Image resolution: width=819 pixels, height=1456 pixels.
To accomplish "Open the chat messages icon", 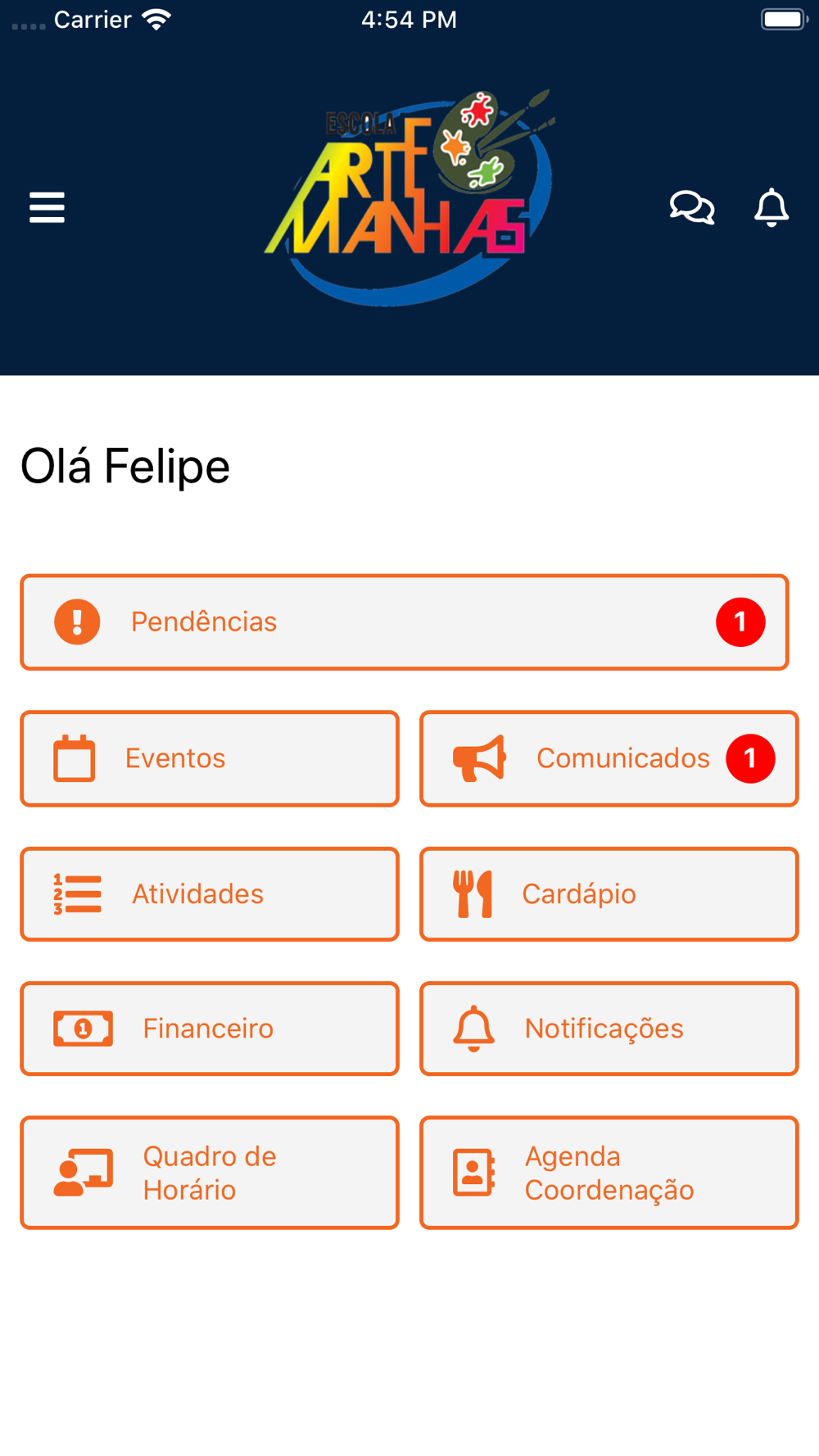I will [x=692, y=207].
